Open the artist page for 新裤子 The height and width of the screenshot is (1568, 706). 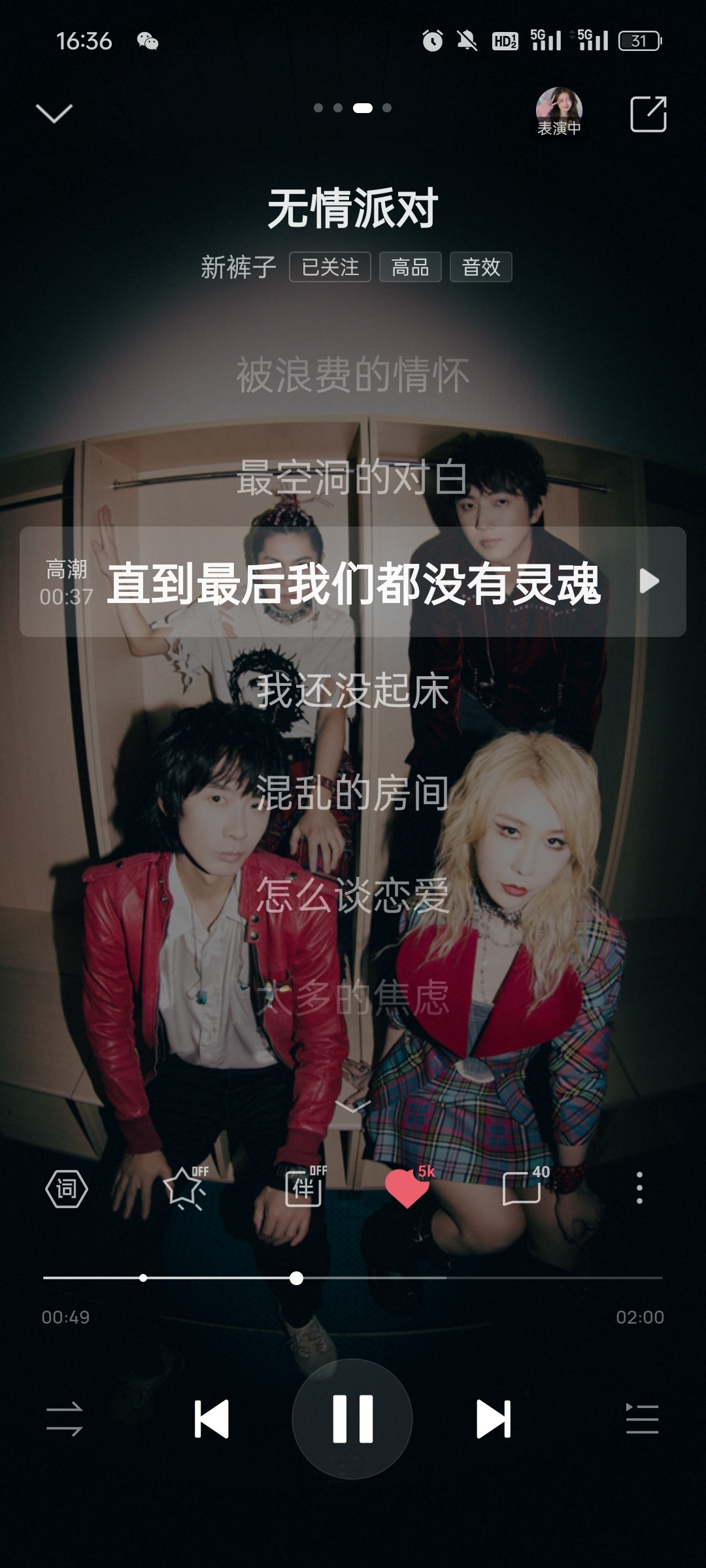click(x=238, y=267)
